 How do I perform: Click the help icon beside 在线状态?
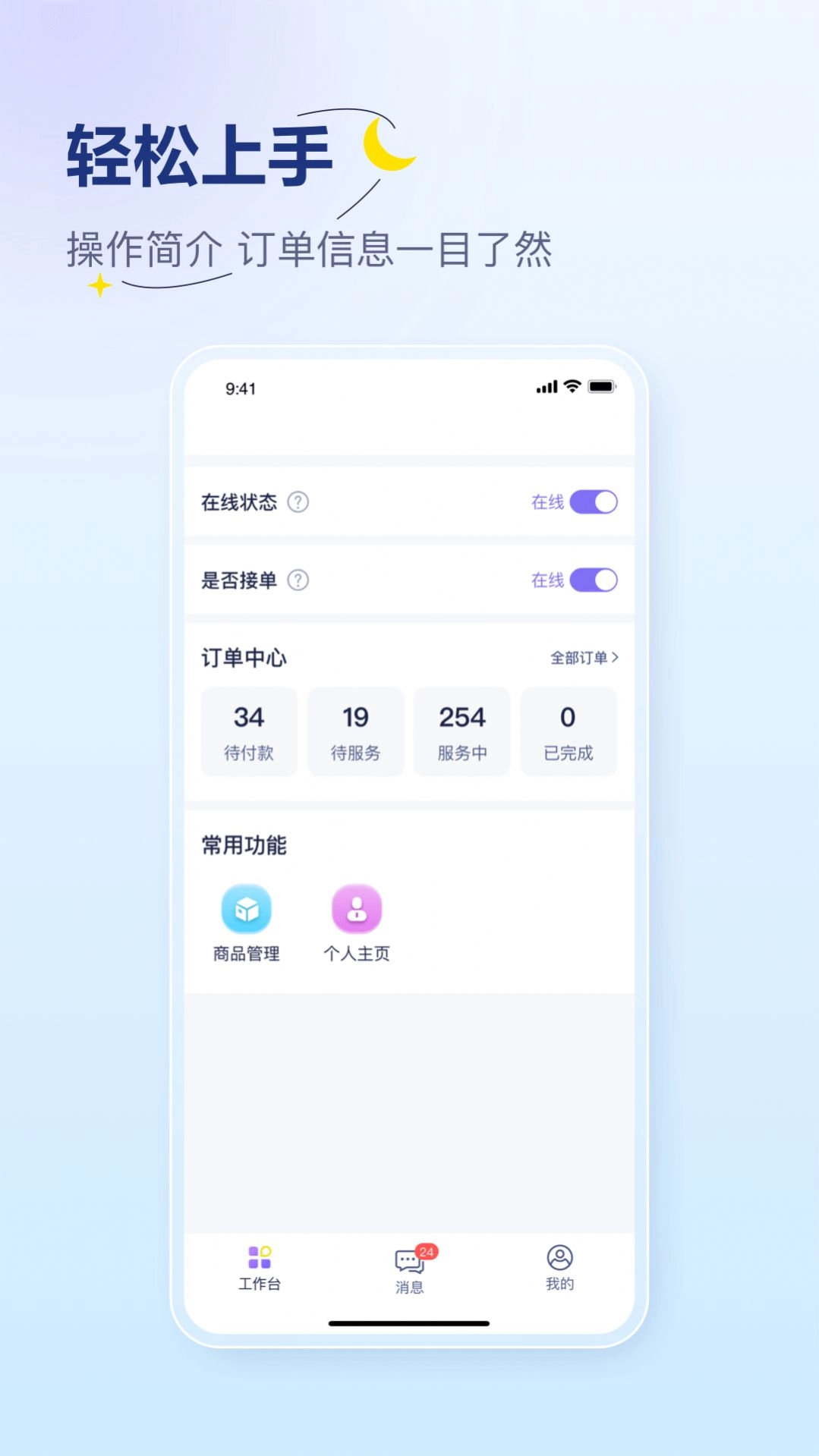click(299, 502)
